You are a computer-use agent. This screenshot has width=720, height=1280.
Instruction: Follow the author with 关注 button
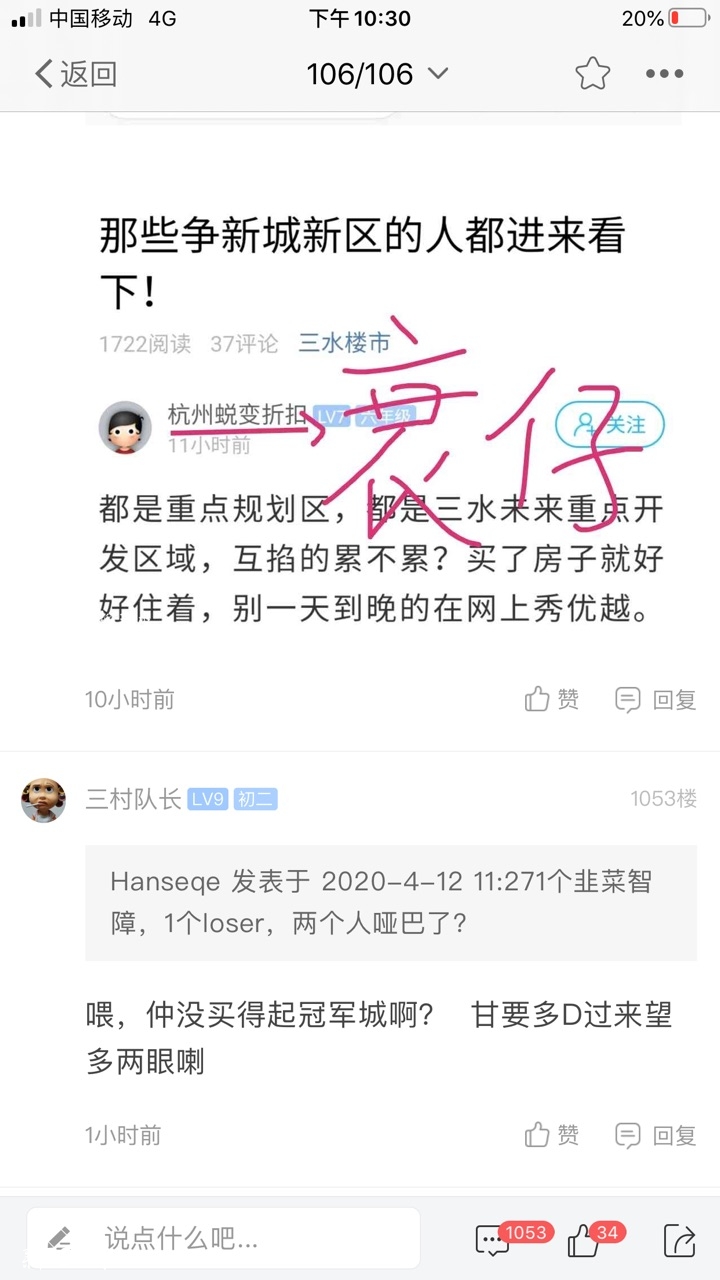point(609,425)
